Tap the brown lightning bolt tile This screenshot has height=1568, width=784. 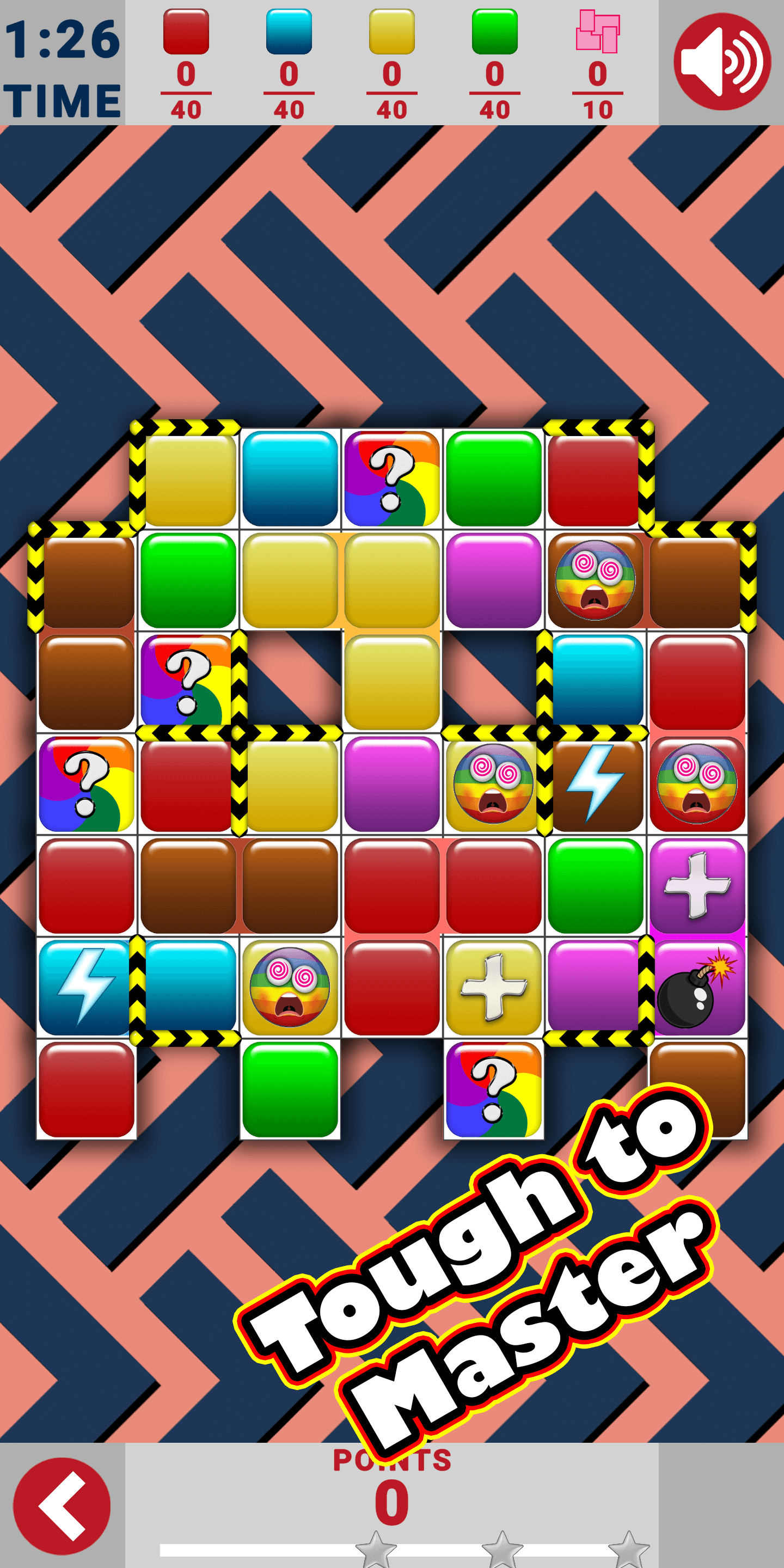tap(595, 784)
